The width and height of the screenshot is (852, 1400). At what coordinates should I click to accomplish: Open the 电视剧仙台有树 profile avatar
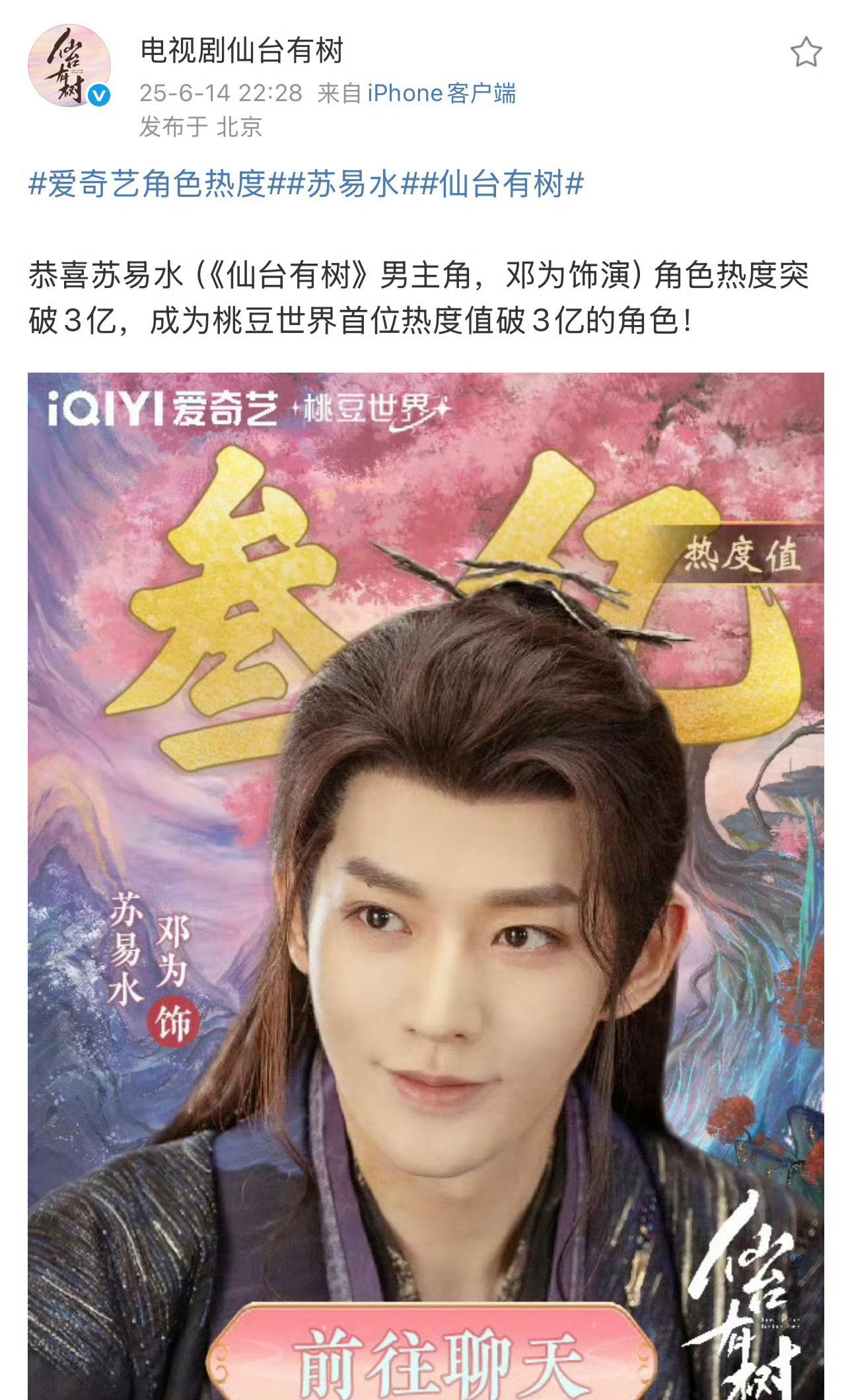(69, 65)
